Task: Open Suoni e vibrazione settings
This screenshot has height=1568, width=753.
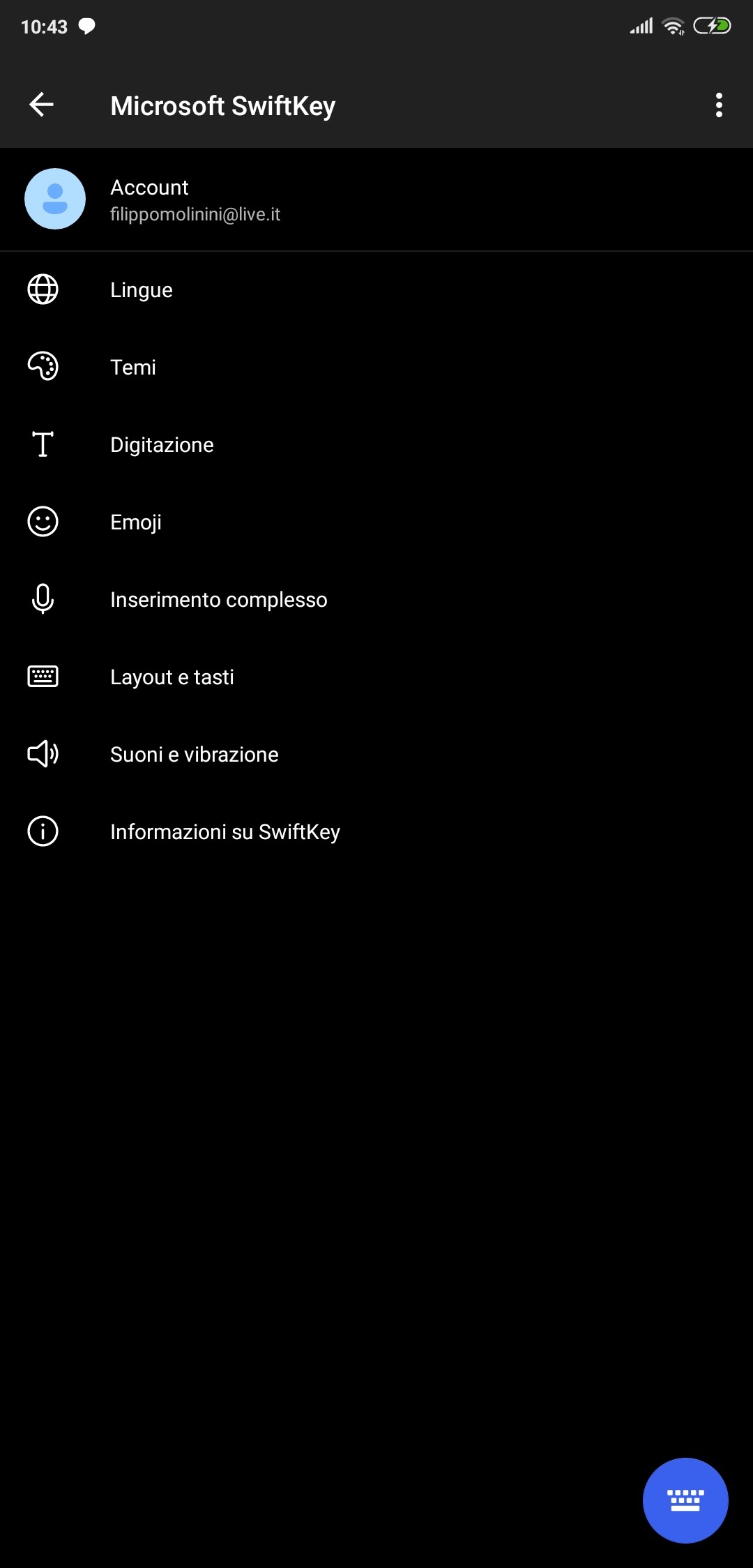Action: (376, 754)
